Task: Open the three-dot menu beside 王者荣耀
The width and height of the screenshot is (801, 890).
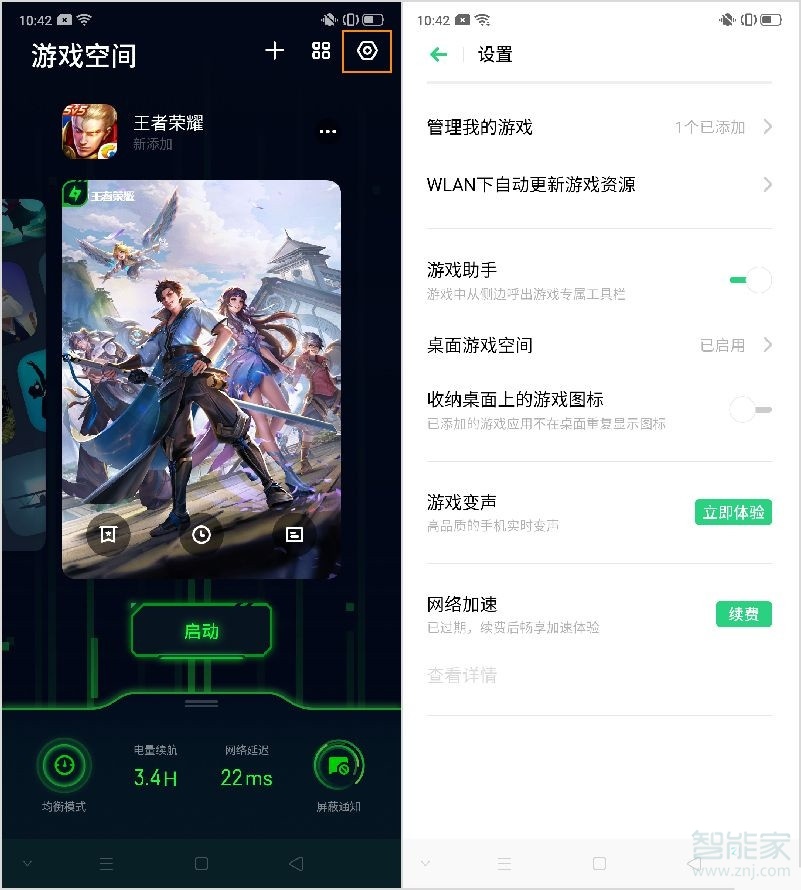Action: pos(327,131)
